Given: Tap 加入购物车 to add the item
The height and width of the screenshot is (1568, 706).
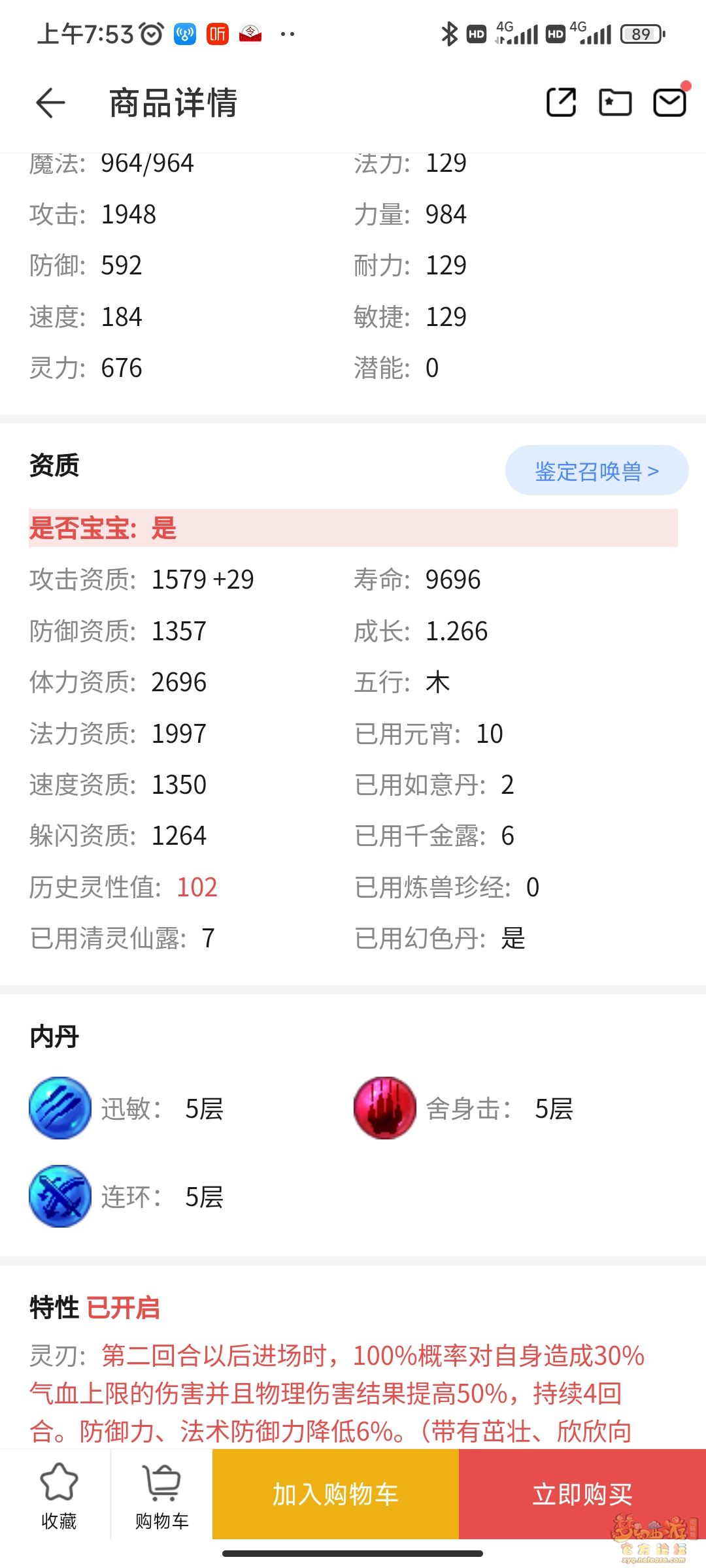Looking at the screenshot, I should [335, 1494].
